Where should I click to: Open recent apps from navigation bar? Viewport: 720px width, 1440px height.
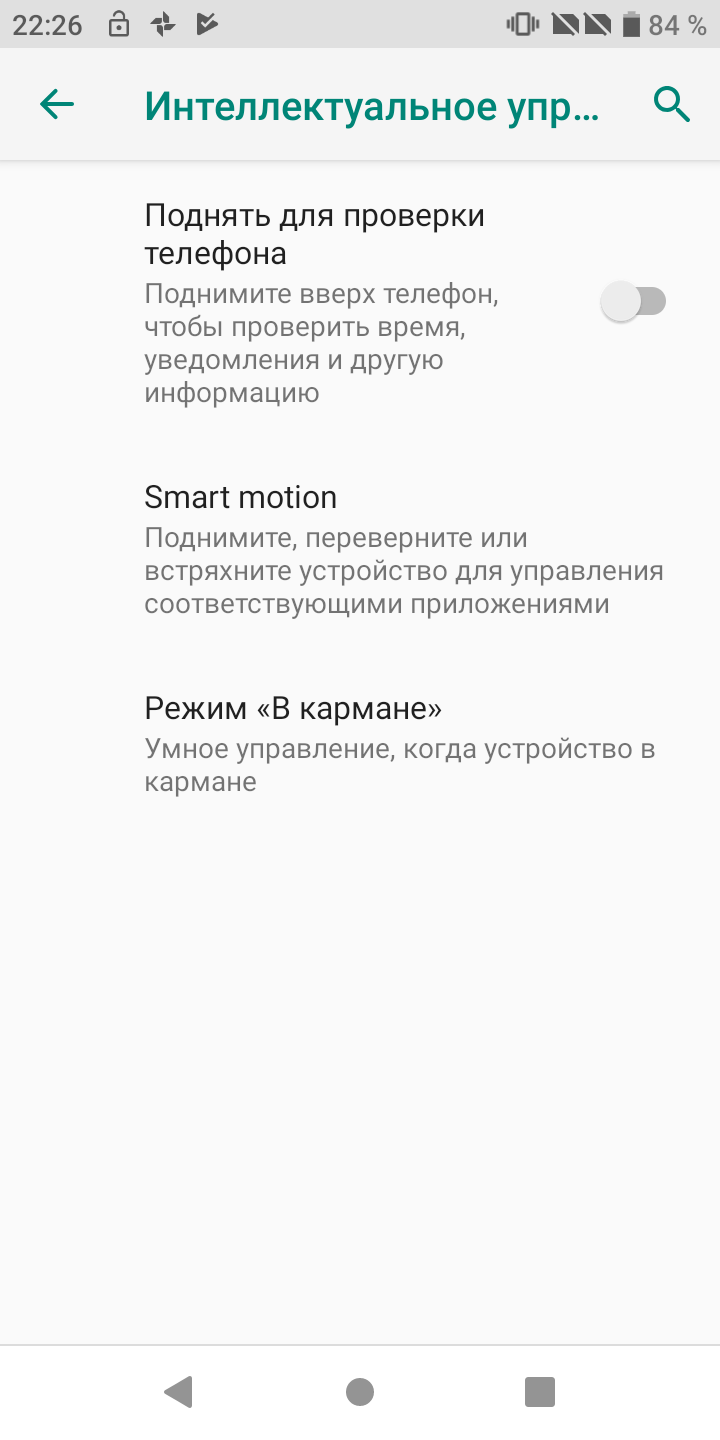(x=539, y=1391)
